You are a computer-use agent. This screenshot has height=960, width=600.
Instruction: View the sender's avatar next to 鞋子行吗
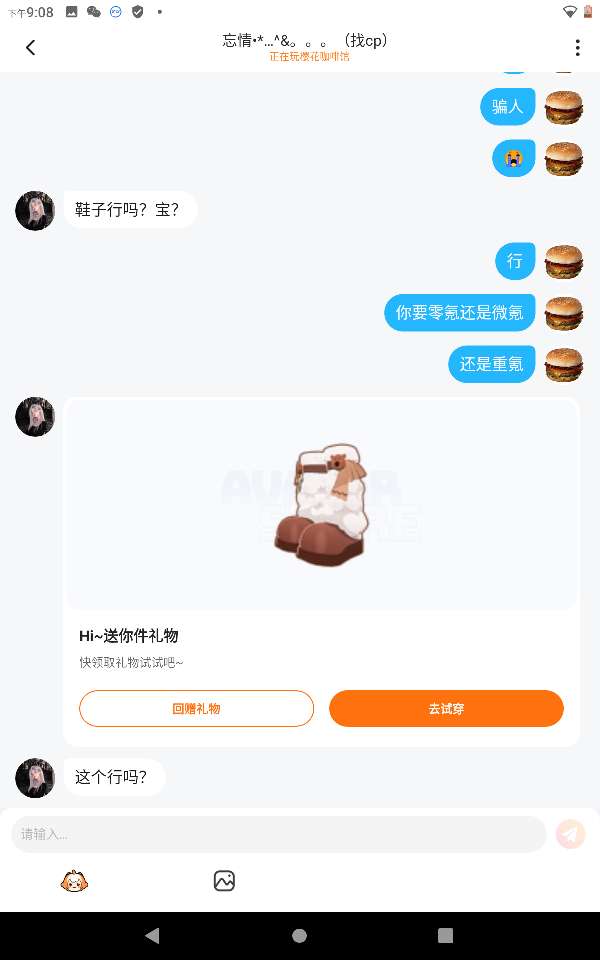click(35, 211)
